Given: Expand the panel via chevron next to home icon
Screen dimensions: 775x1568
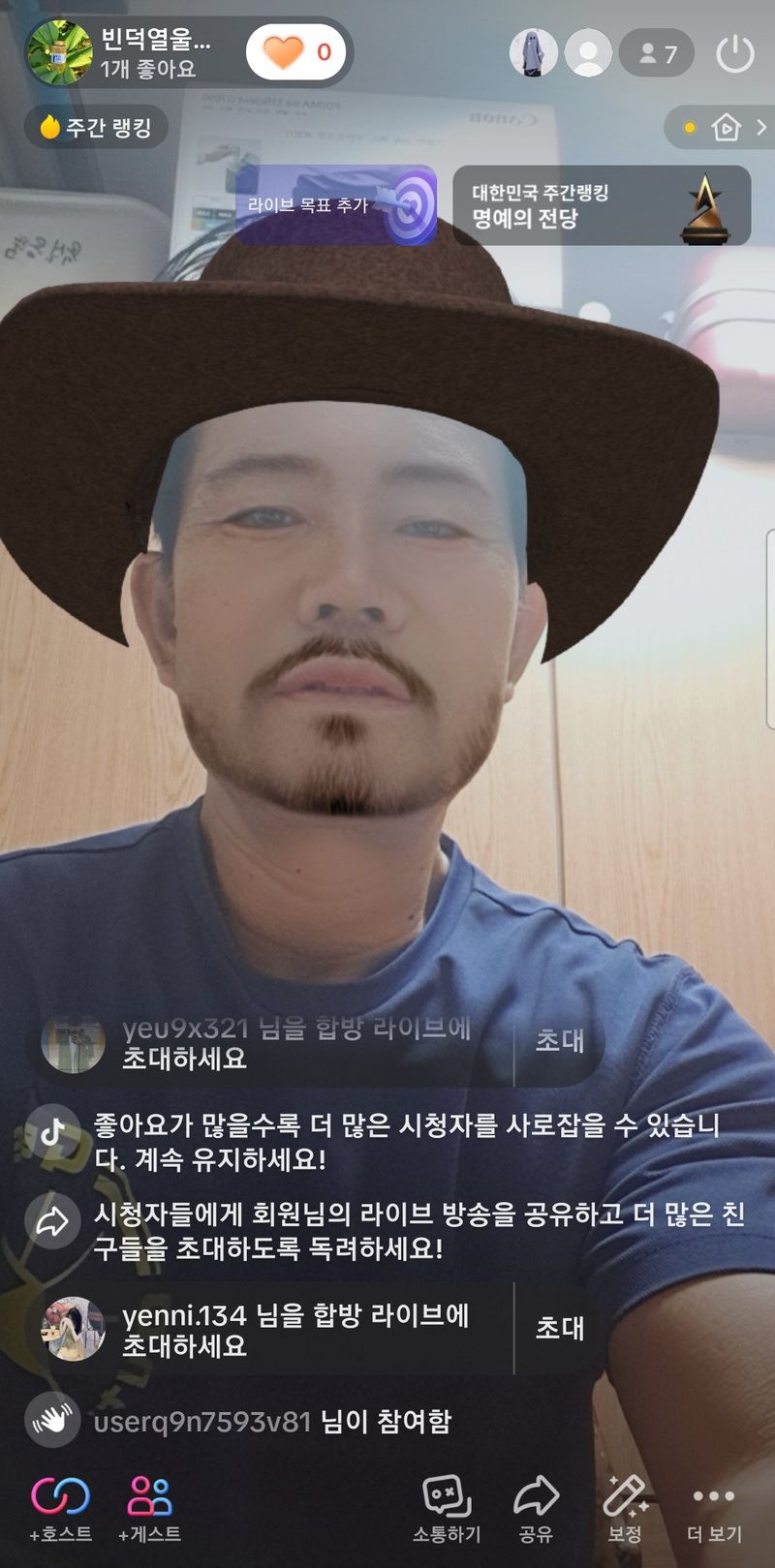Looking at the screenshot, I should click(x=762, y=127).
